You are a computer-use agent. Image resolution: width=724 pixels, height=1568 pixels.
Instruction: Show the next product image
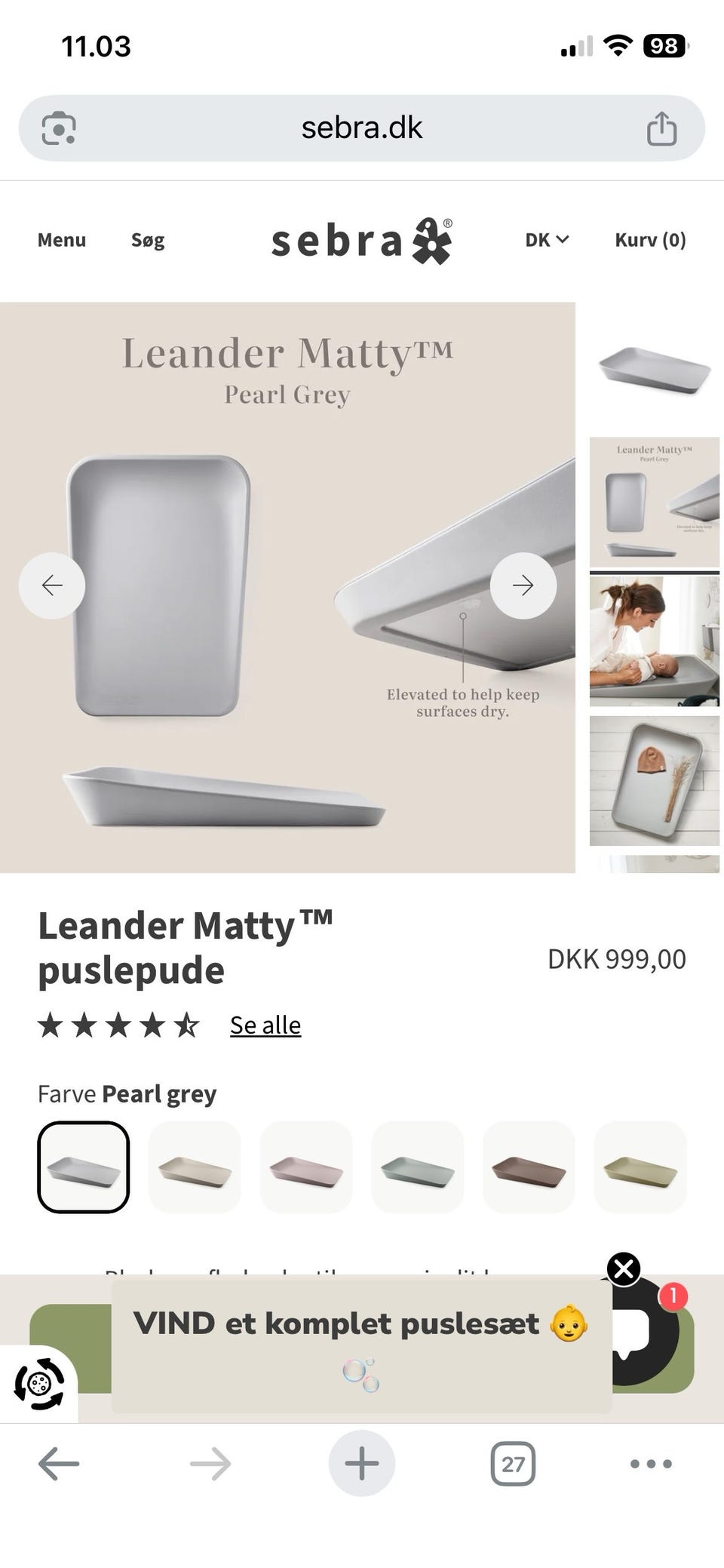523,586
